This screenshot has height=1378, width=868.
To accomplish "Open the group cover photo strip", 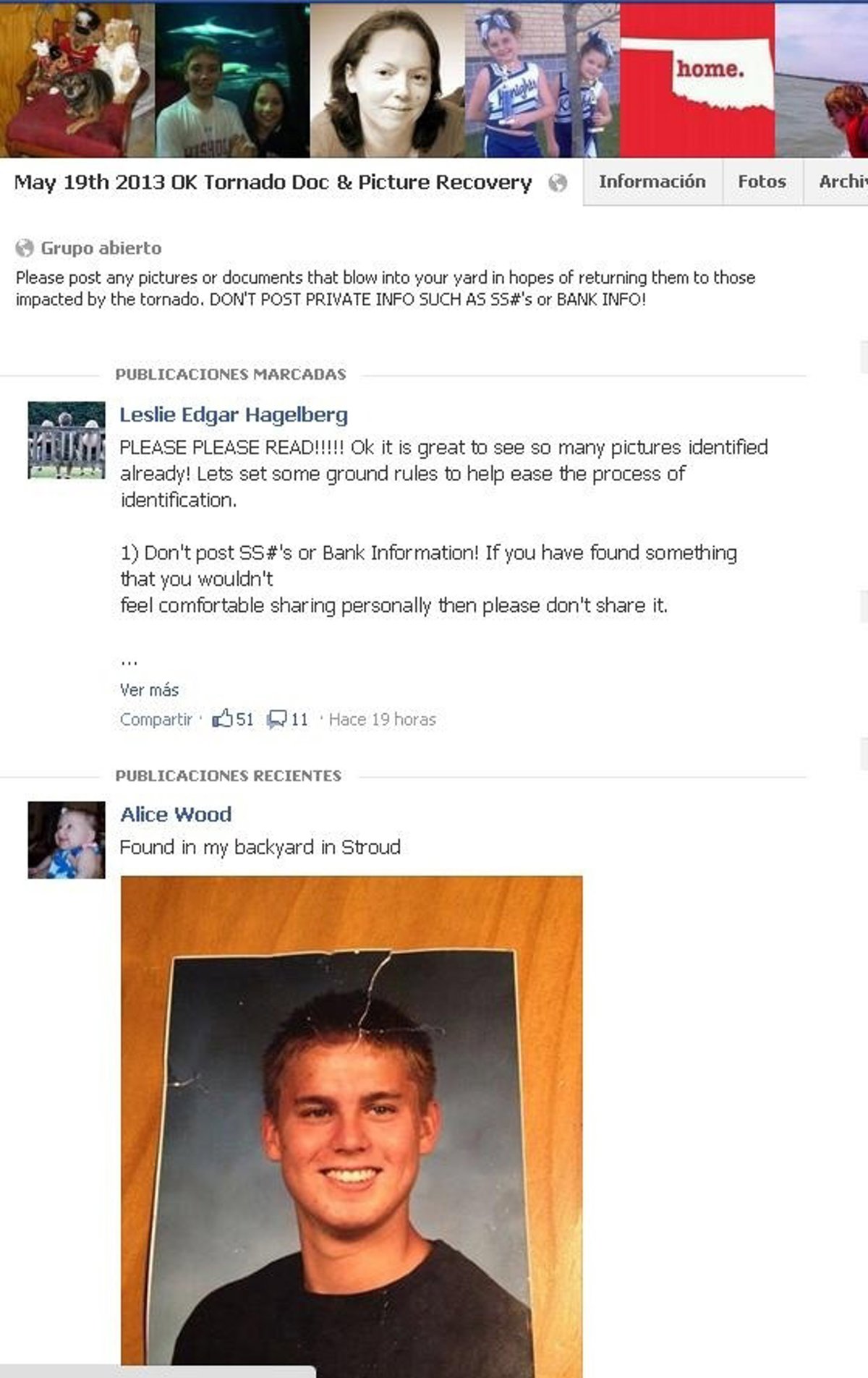I will coord(434,78).
